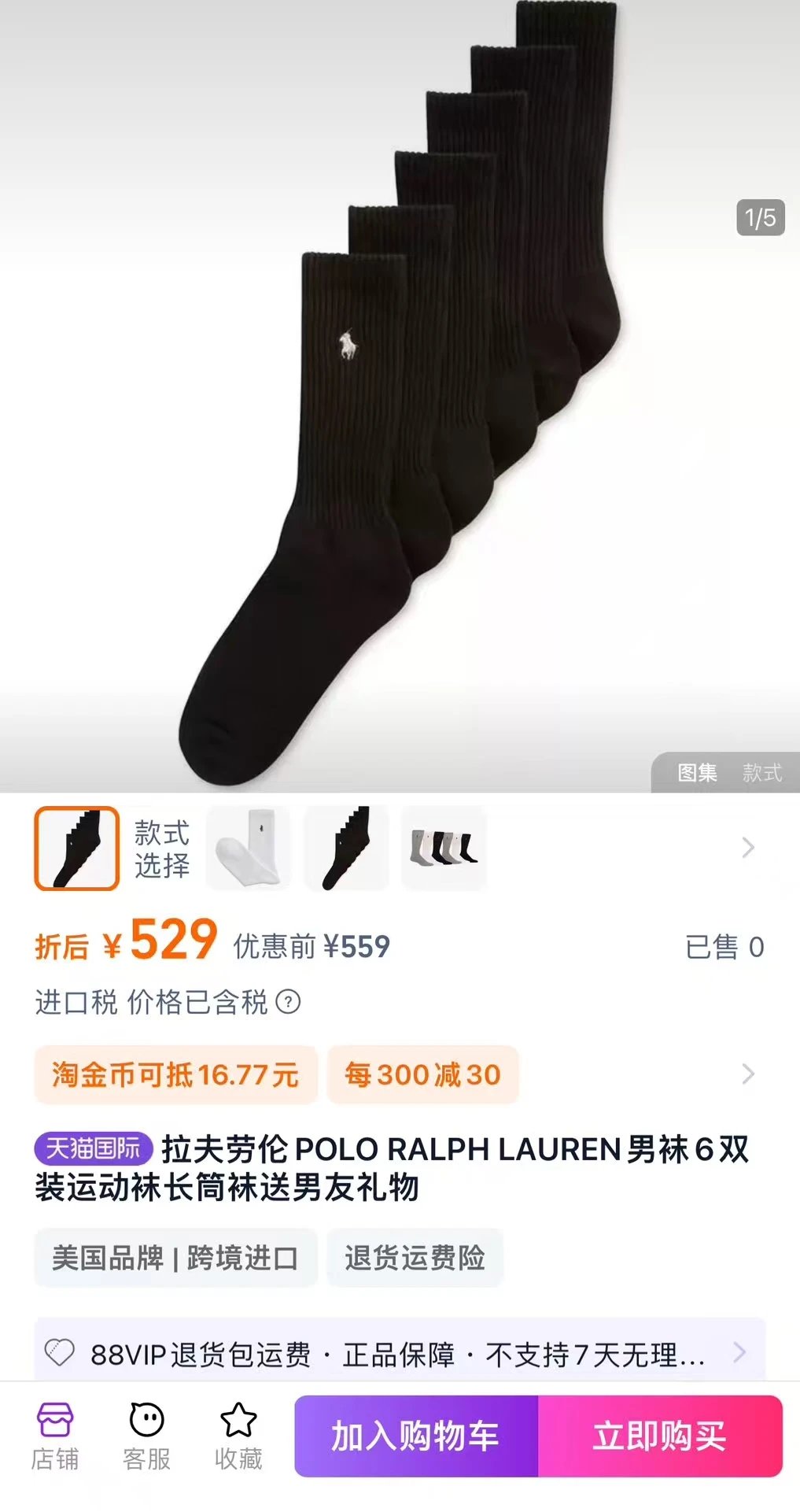Viewport: 800px width, 1512px height.
Task: Add product to 收藏 favorites
Action: tap(238, 1436)
